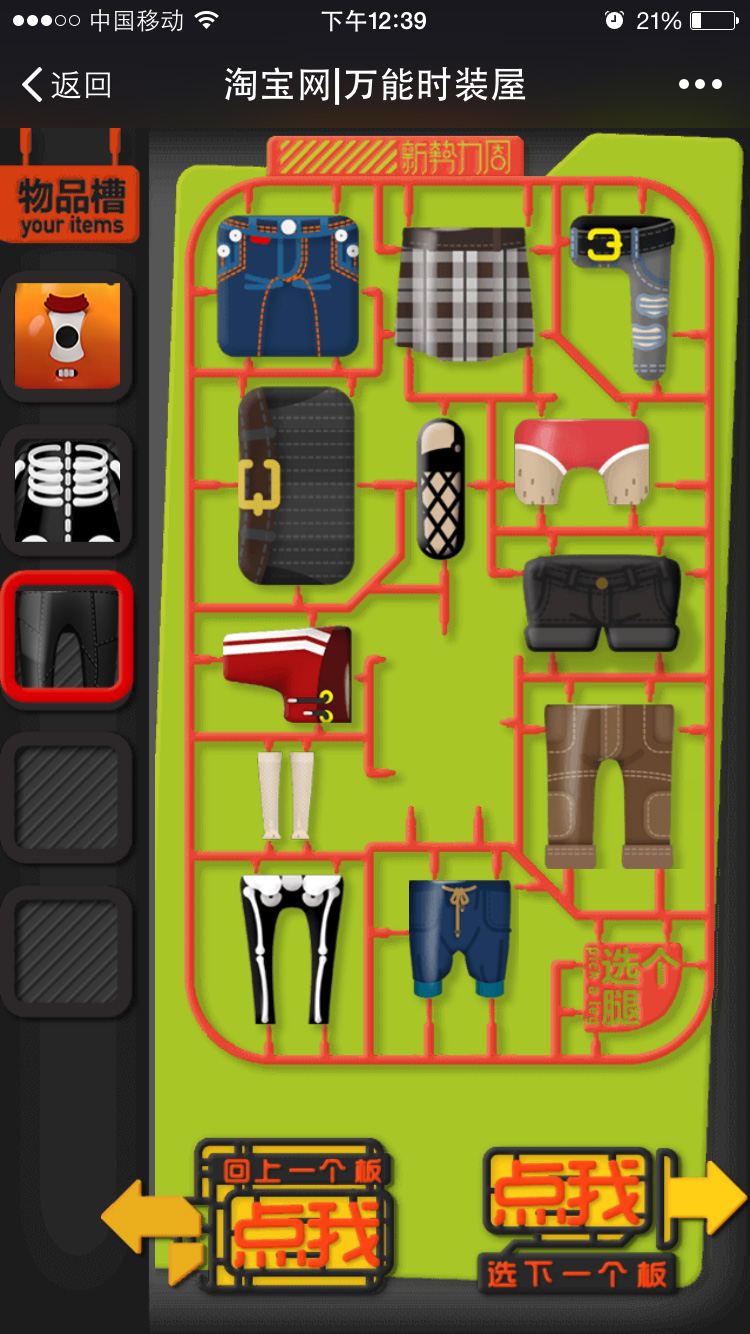Go back using the 返回 arrow
Viewport: 750px width, 1334px height.
point(66,85)
